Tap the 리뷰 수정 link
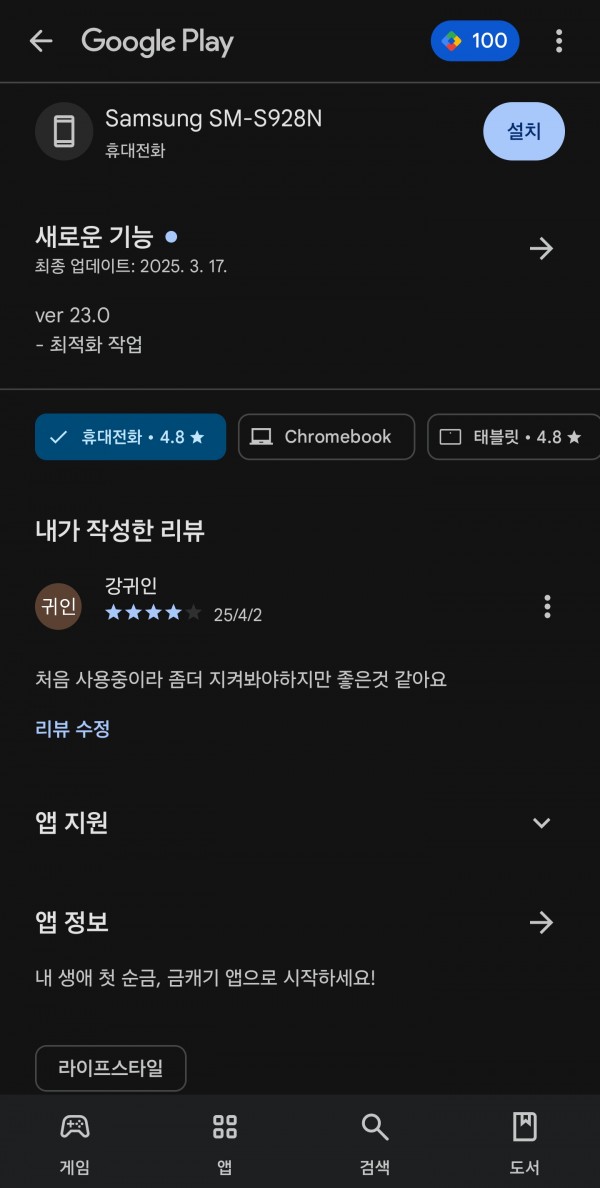The image size is (600, 1188). (73, 729)
